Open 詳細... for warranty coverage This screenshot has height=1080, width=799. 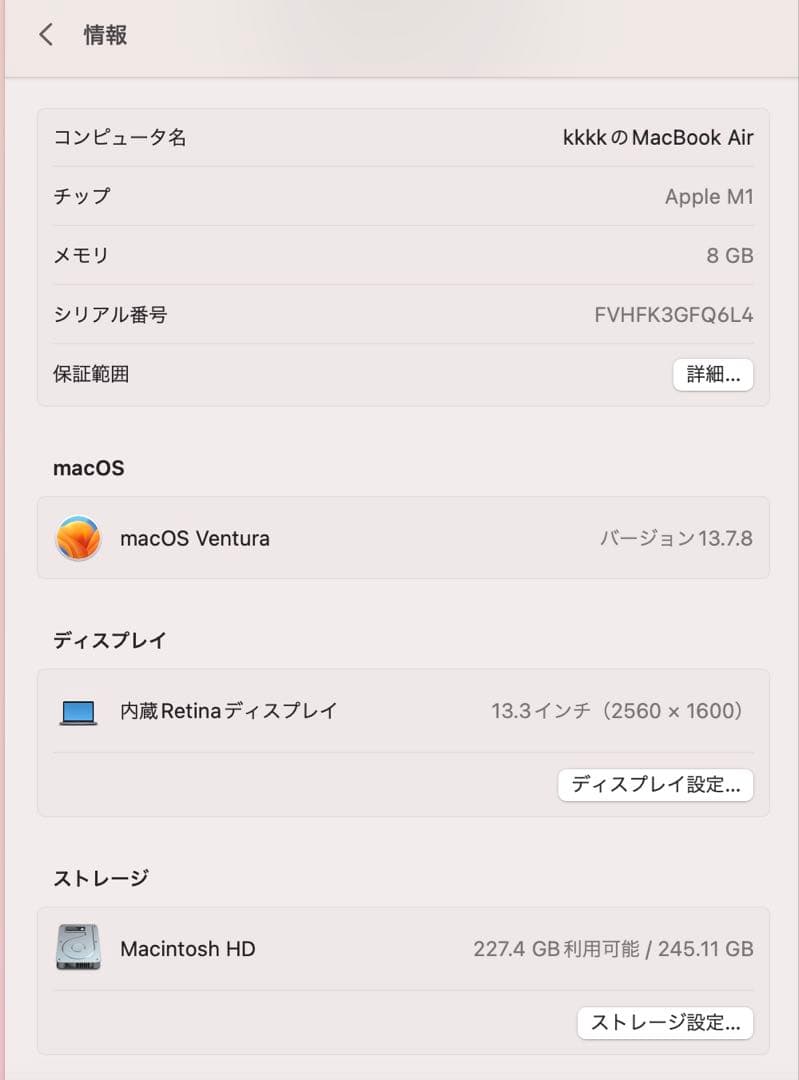pos(712,374)
